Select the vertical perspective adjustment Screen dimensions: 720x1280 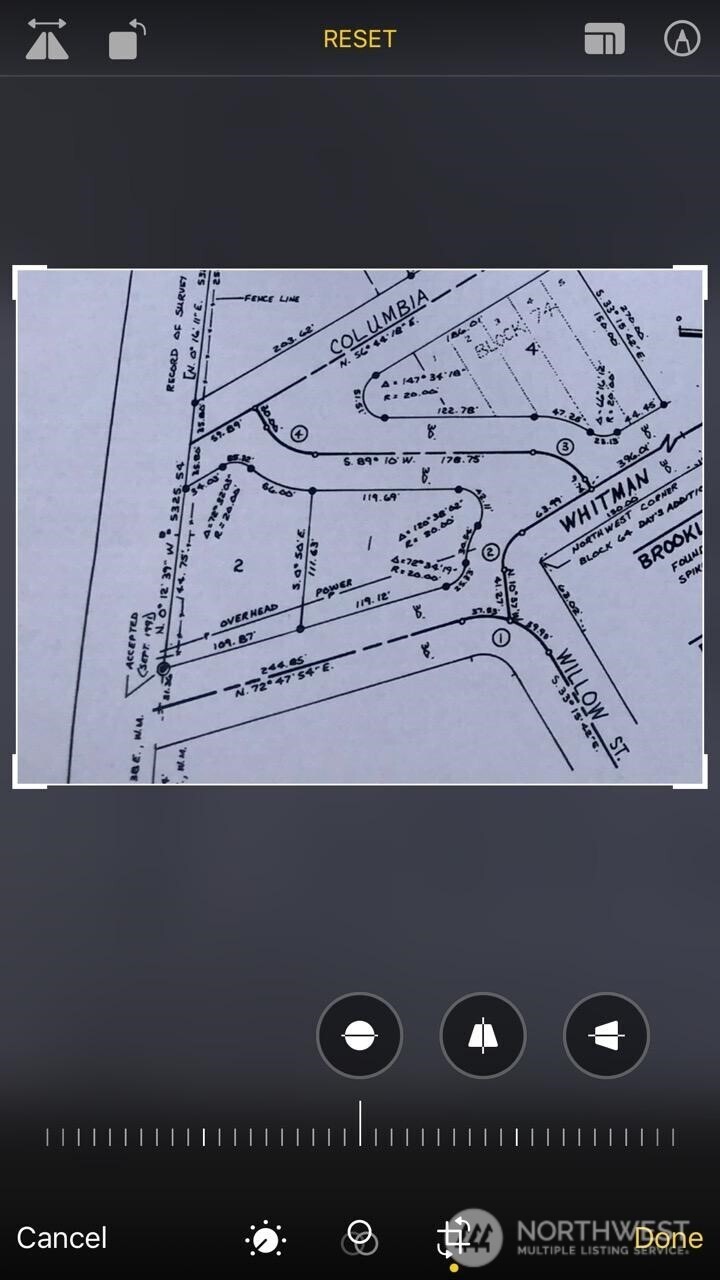[483, 1036]
